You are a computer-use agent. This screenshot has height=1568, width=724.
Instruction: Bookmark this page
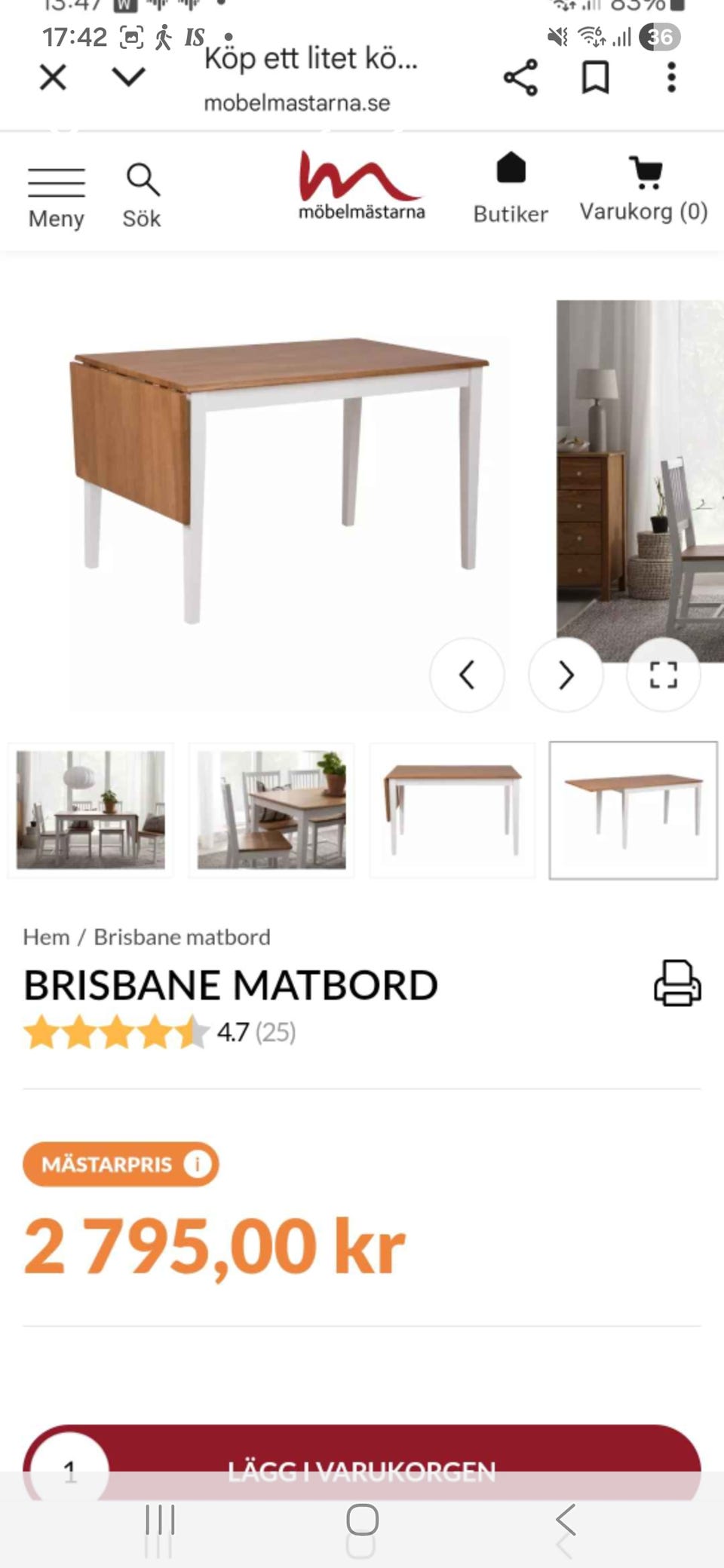click(595, 77)
